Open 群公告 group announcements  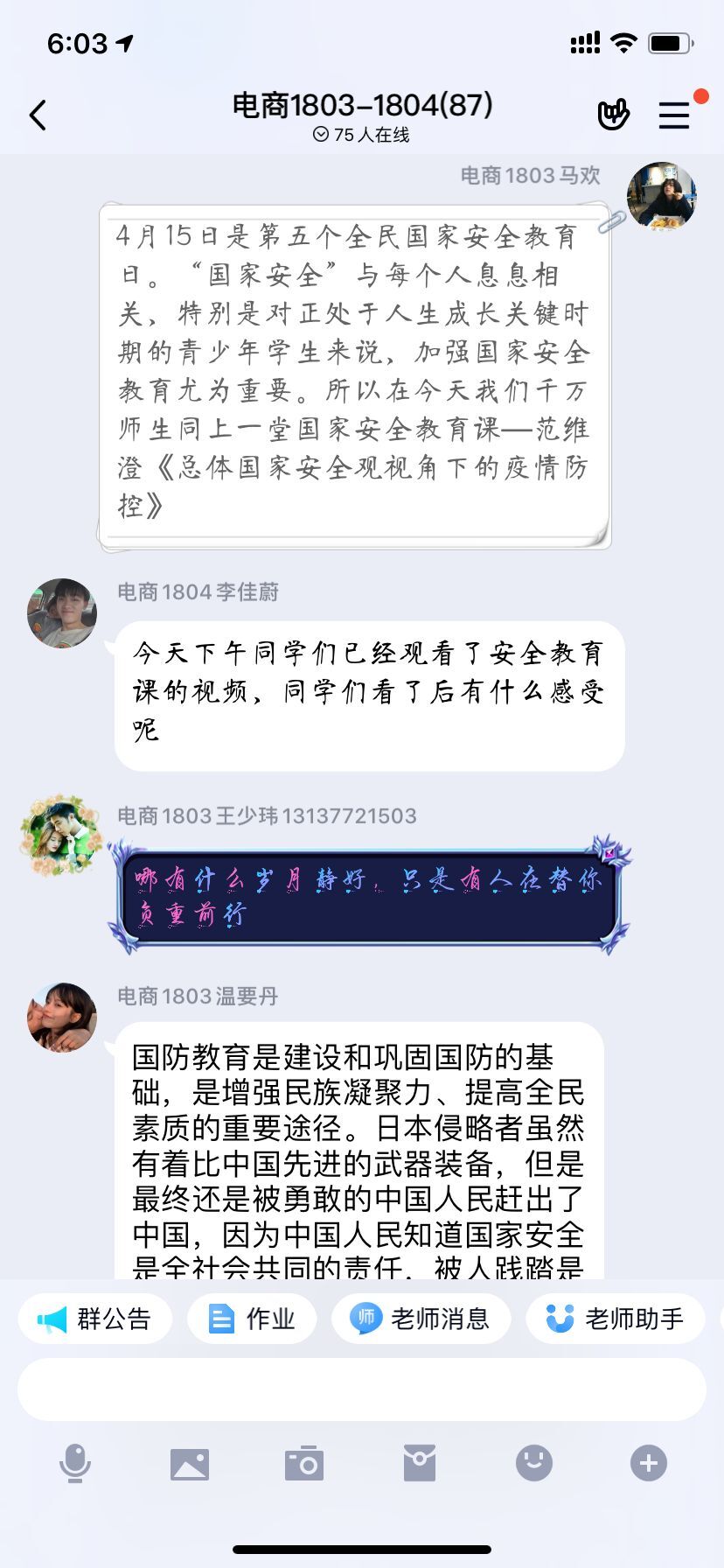point(95,1319)
